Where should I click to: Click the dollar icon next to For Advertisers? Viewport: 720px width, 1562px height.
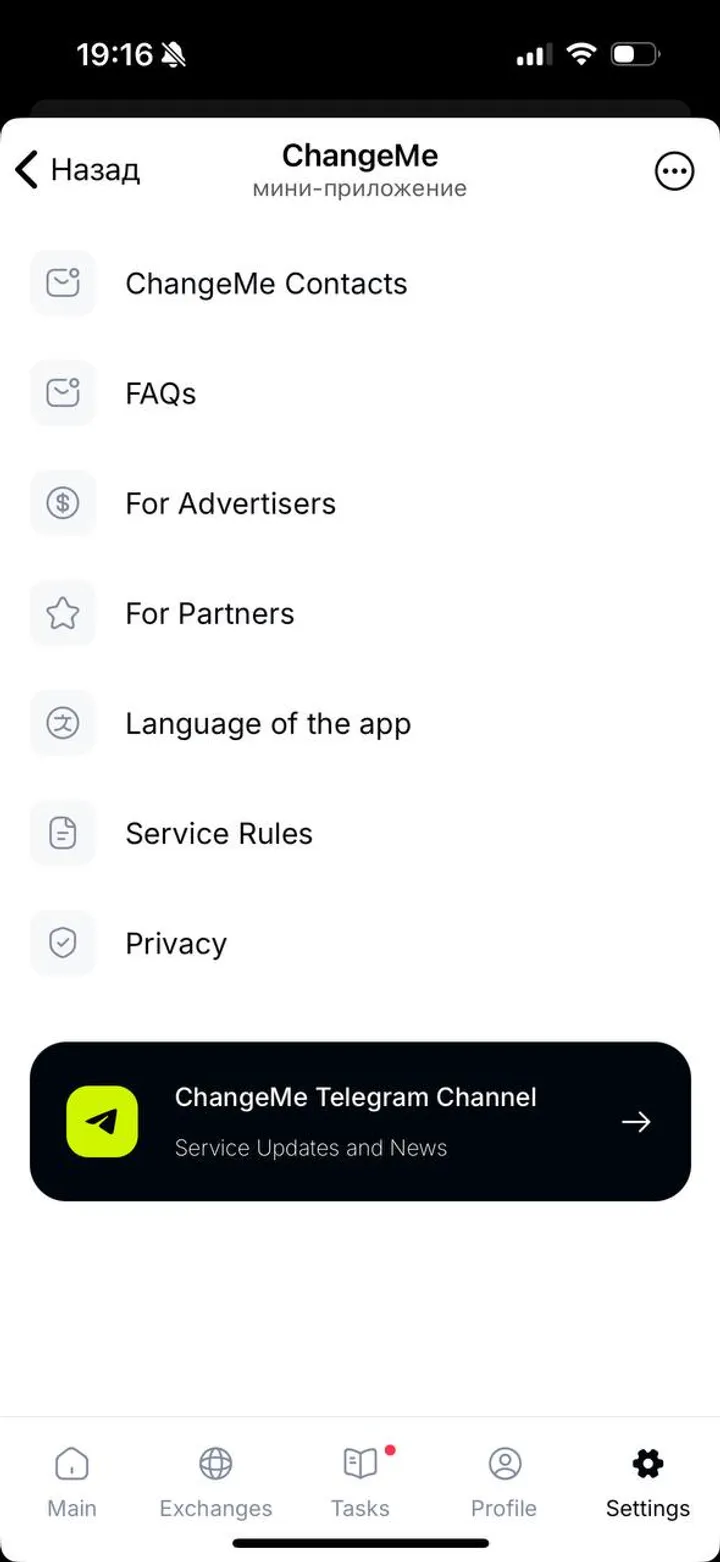(x=63, y=503)
